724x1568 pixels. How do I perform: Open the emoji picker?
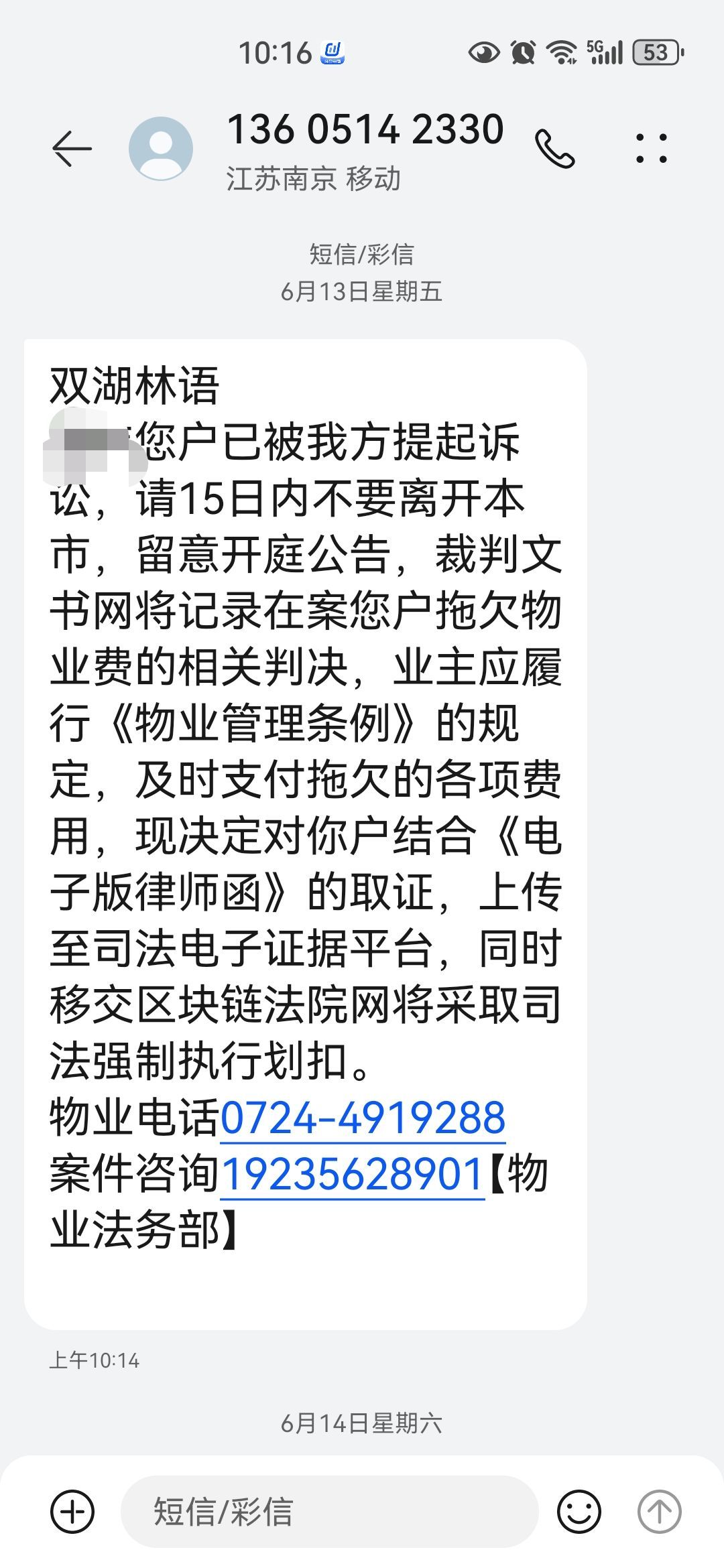579,1512
